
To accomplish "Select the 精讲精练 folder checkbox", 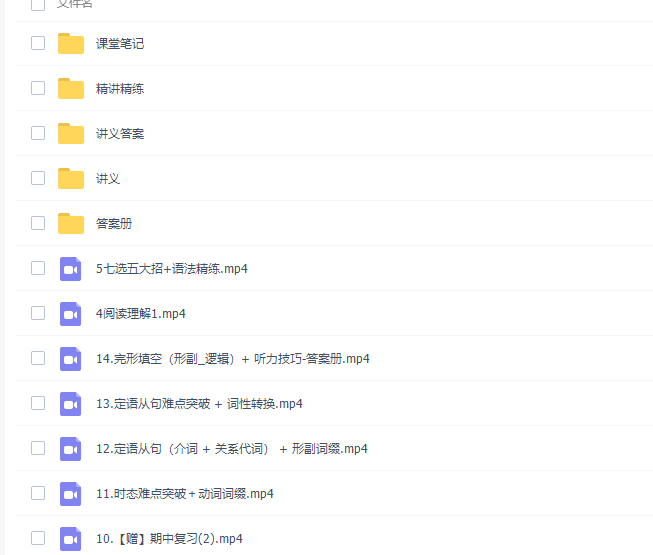I will (38, 88).
